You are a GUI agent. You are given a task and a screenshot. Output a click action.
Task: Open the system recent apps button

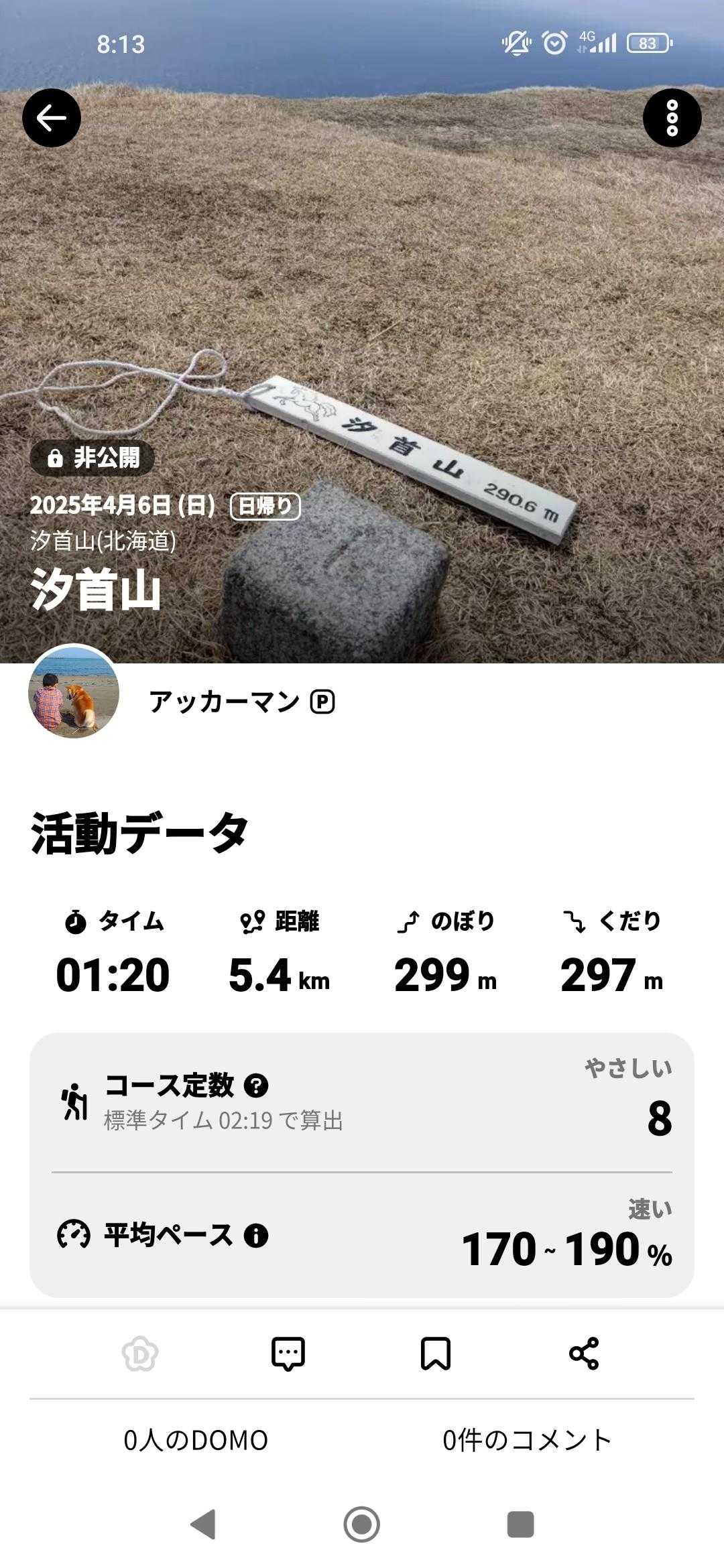pyautogui.click(x=521, y=1524)
